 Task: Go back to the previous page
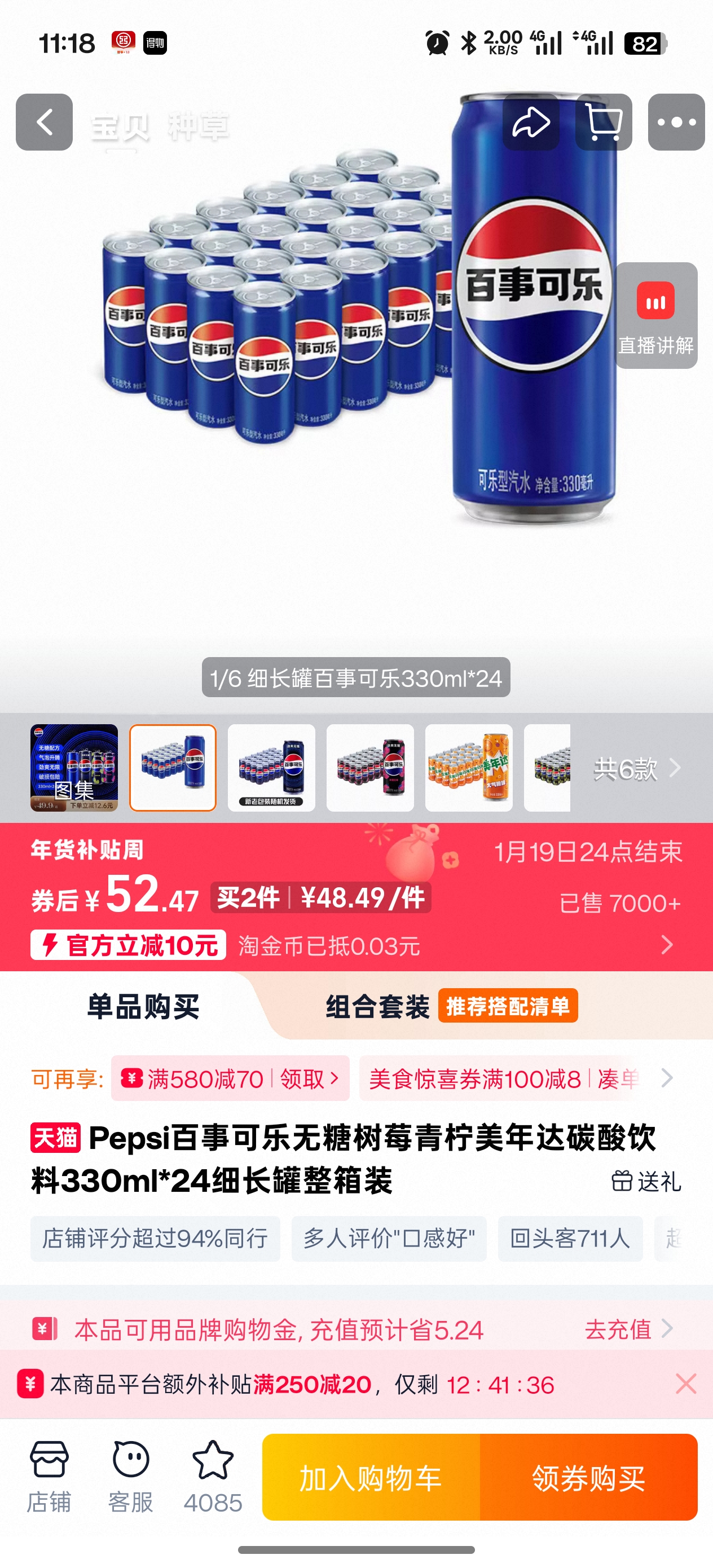click(x=44, y=122)
